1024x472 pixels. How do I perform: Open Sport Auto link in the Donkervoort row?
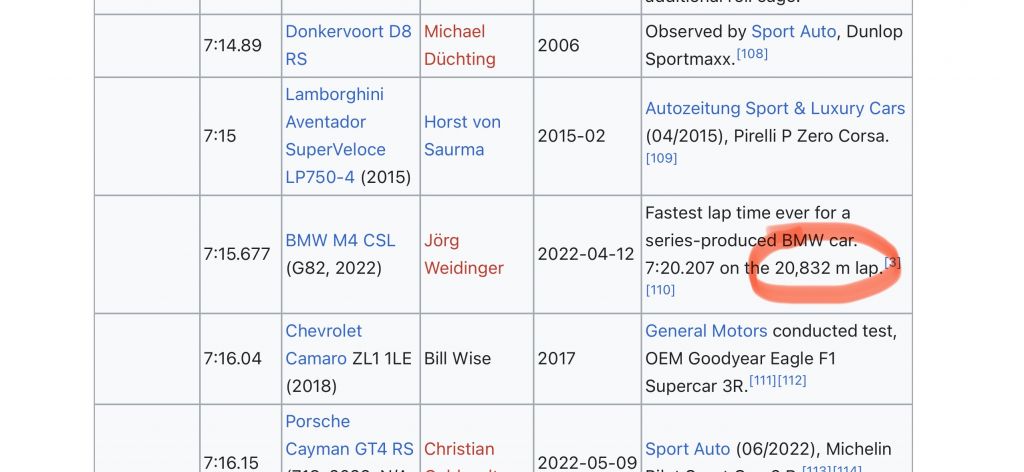(793, 32)
